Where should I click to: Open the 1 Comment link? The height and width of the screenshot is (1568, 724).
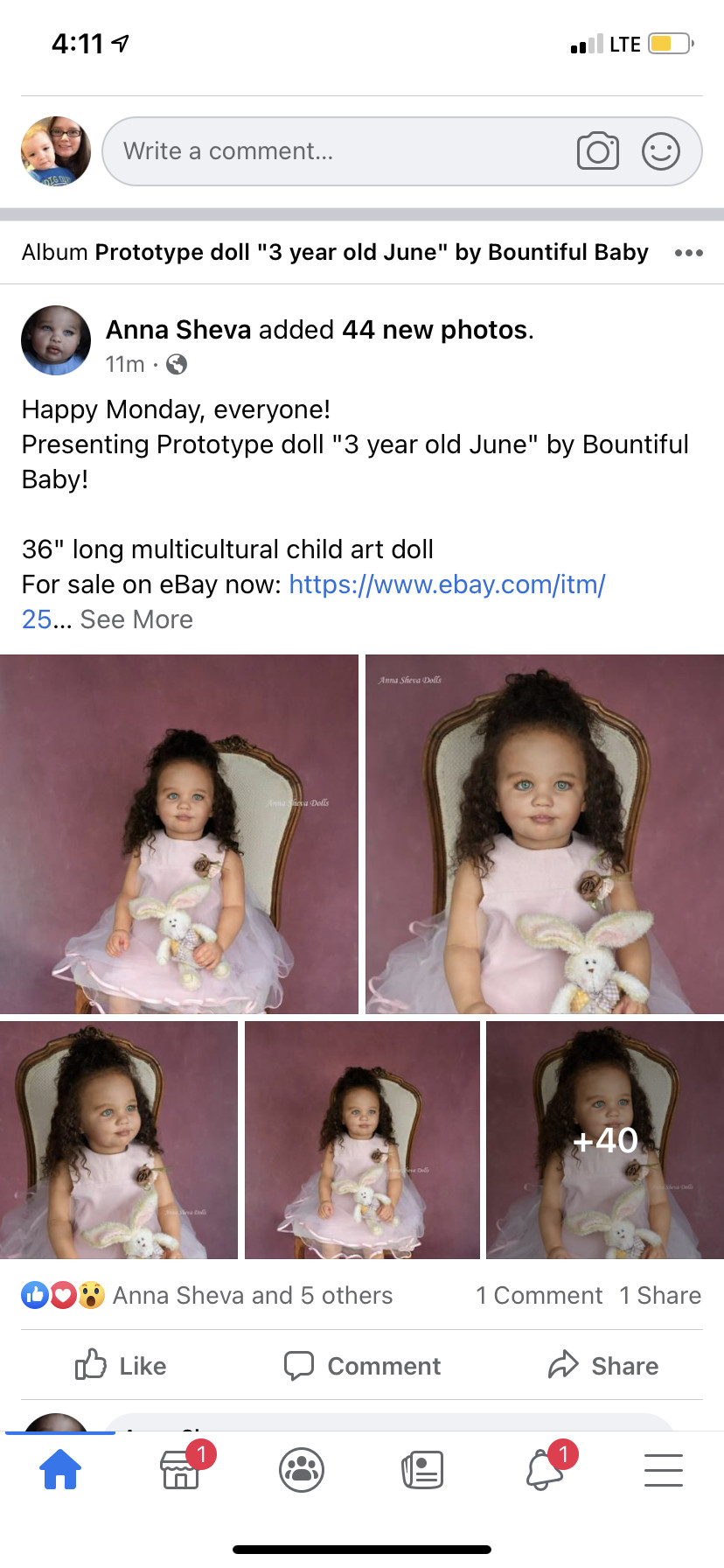click(x=540, y=1295)
